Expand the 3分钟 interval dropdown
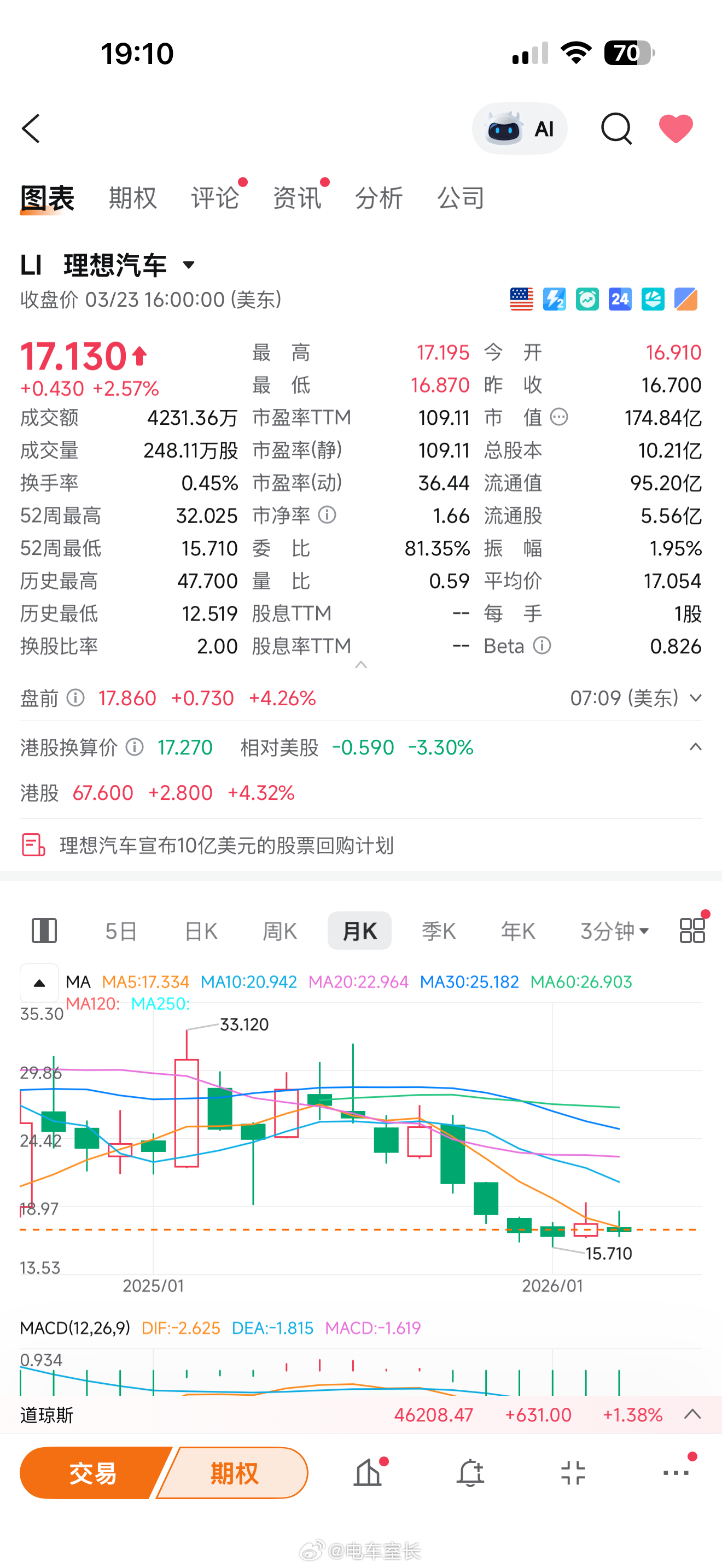Screen dimensions: 722x1568 click(614, 930)
